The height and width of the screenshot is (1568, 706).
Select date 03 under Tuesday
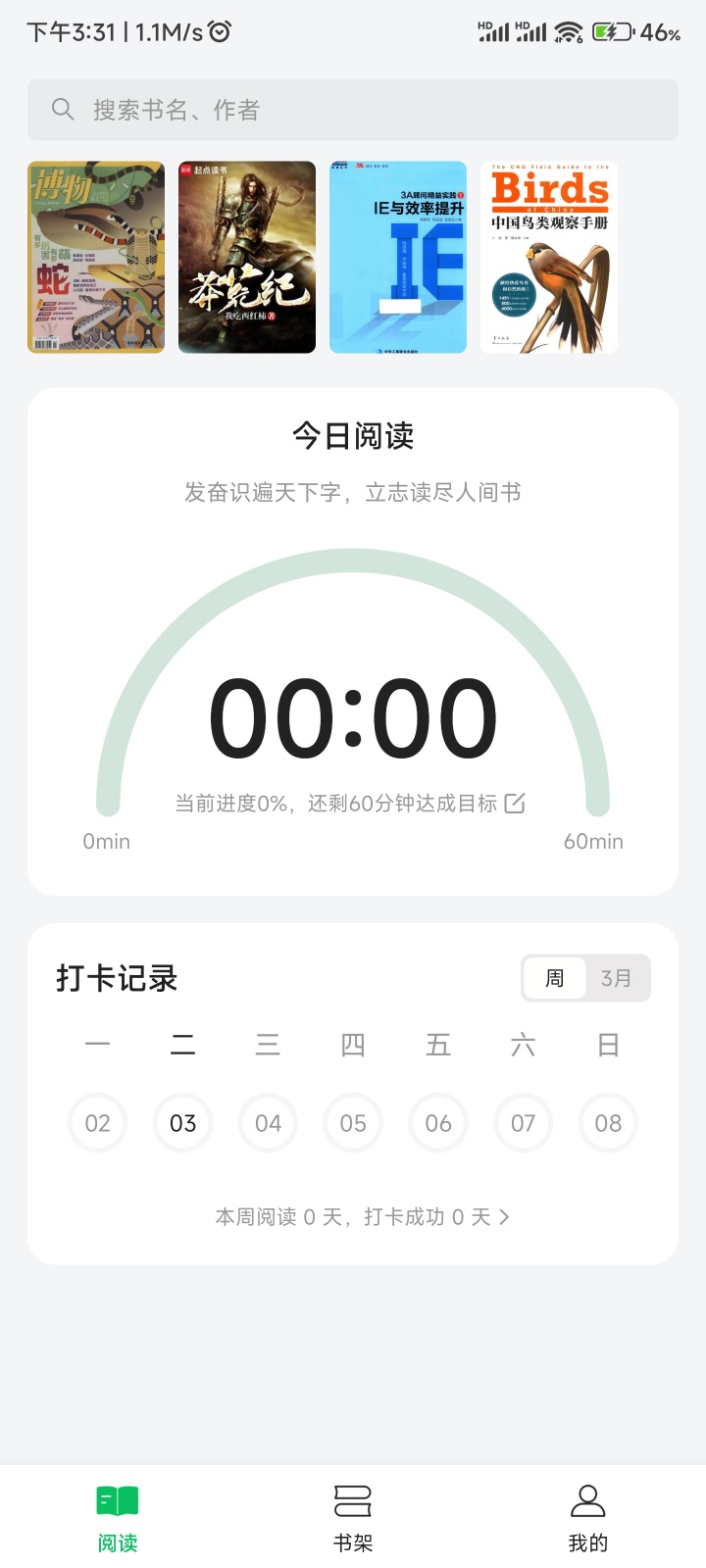coord(182,1123)
